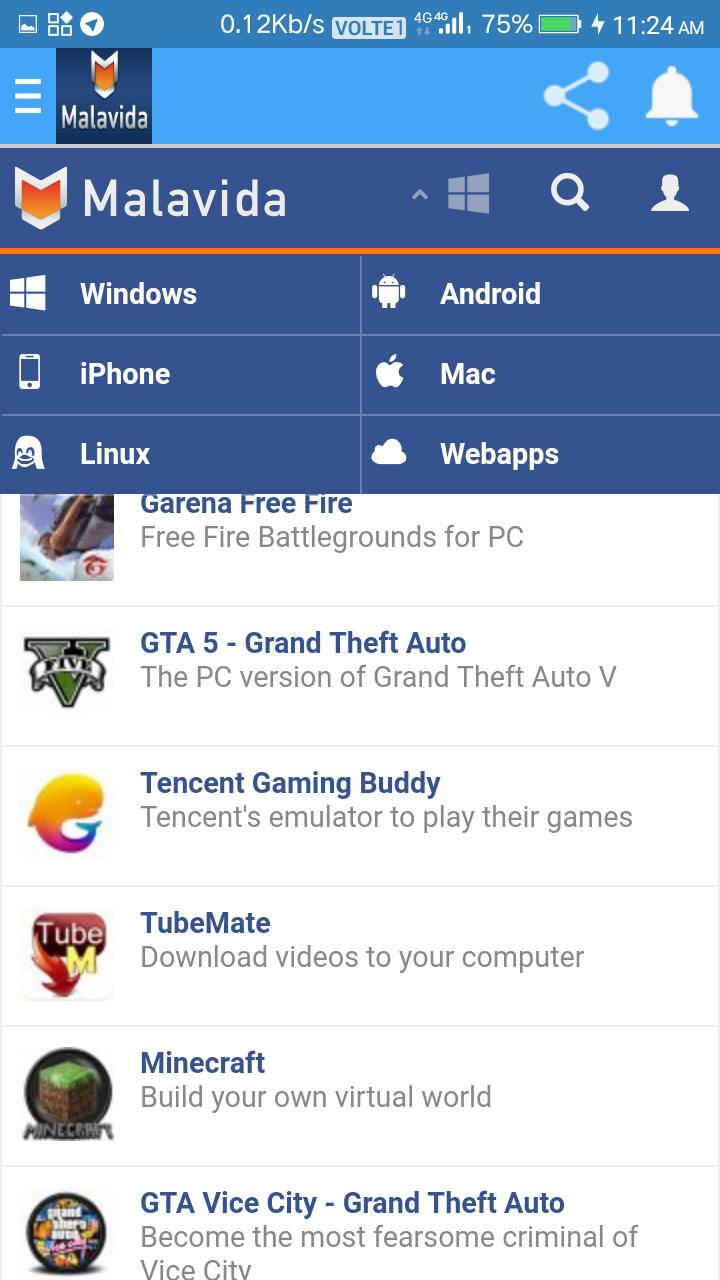Collapse the Windows platform selector
The width and height of the screenshot is (720, 1280).
451,194
